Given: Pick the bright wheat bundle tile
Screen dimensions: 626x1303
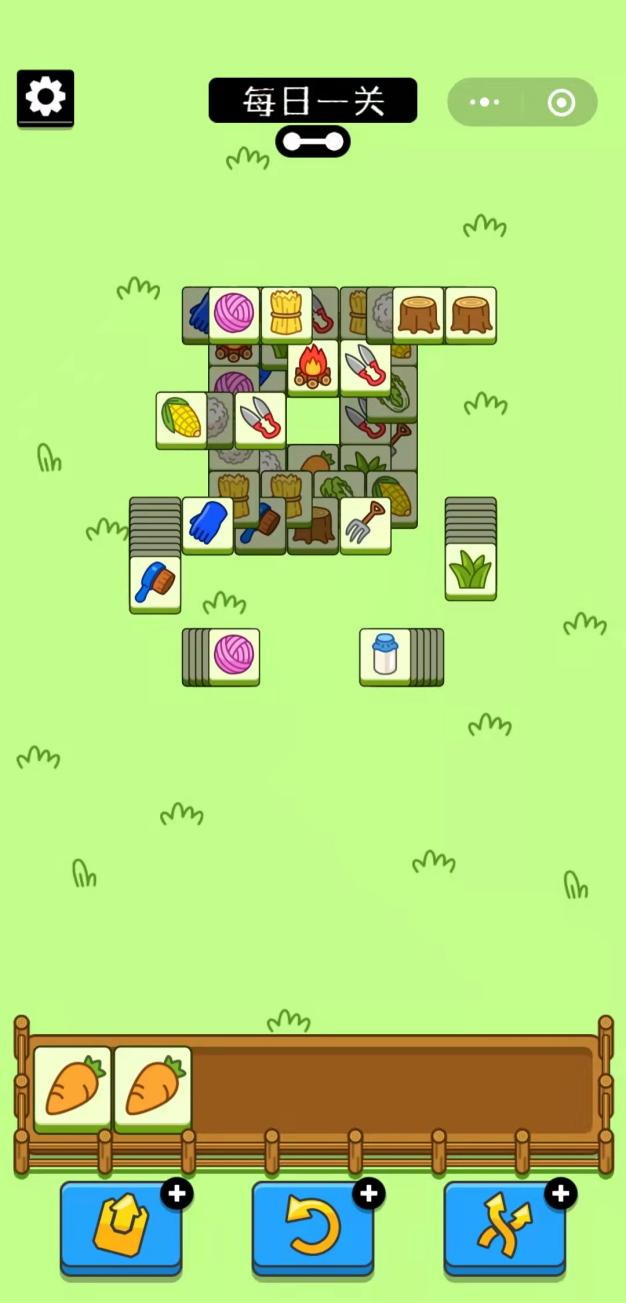Looking at the screenshot, I should 286,314.
